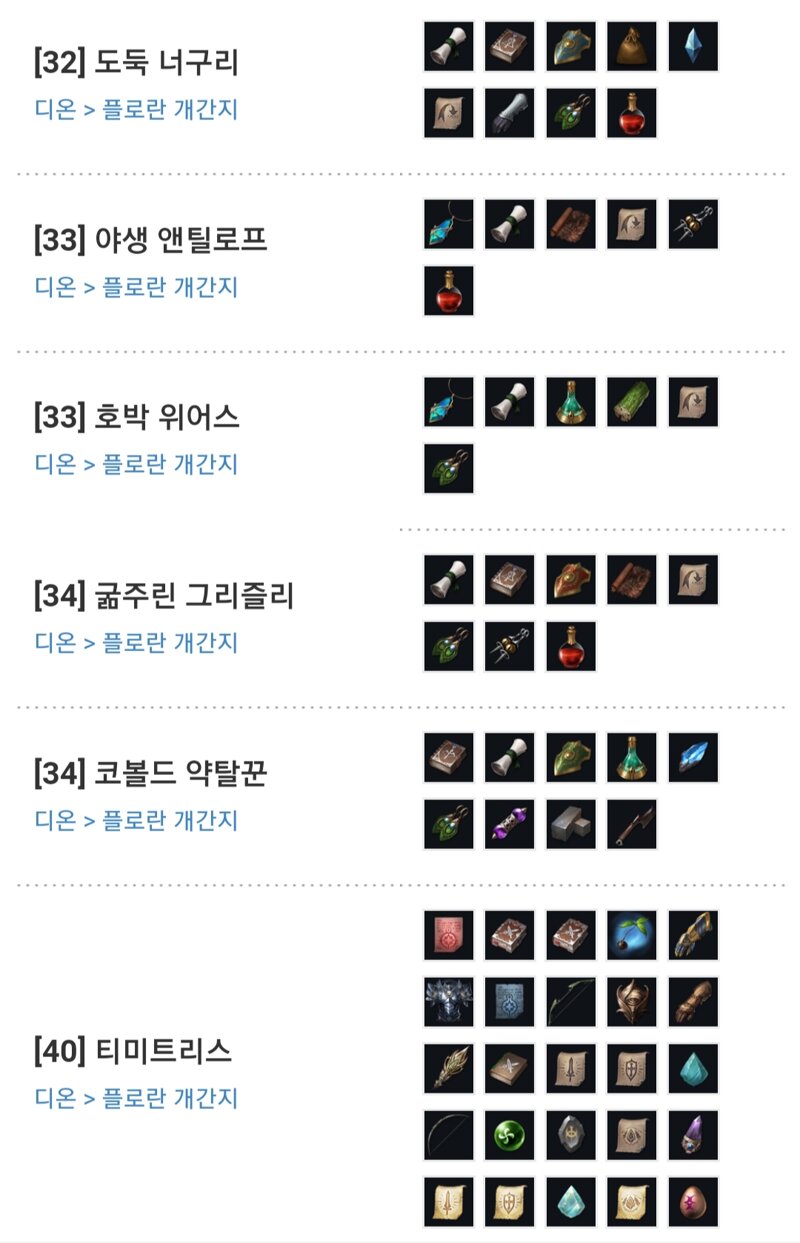Tap the 디온 > 플로란 개간지 link under 야생 앤틸로프
Screen dimensions: 800x1243
(136, 287)
